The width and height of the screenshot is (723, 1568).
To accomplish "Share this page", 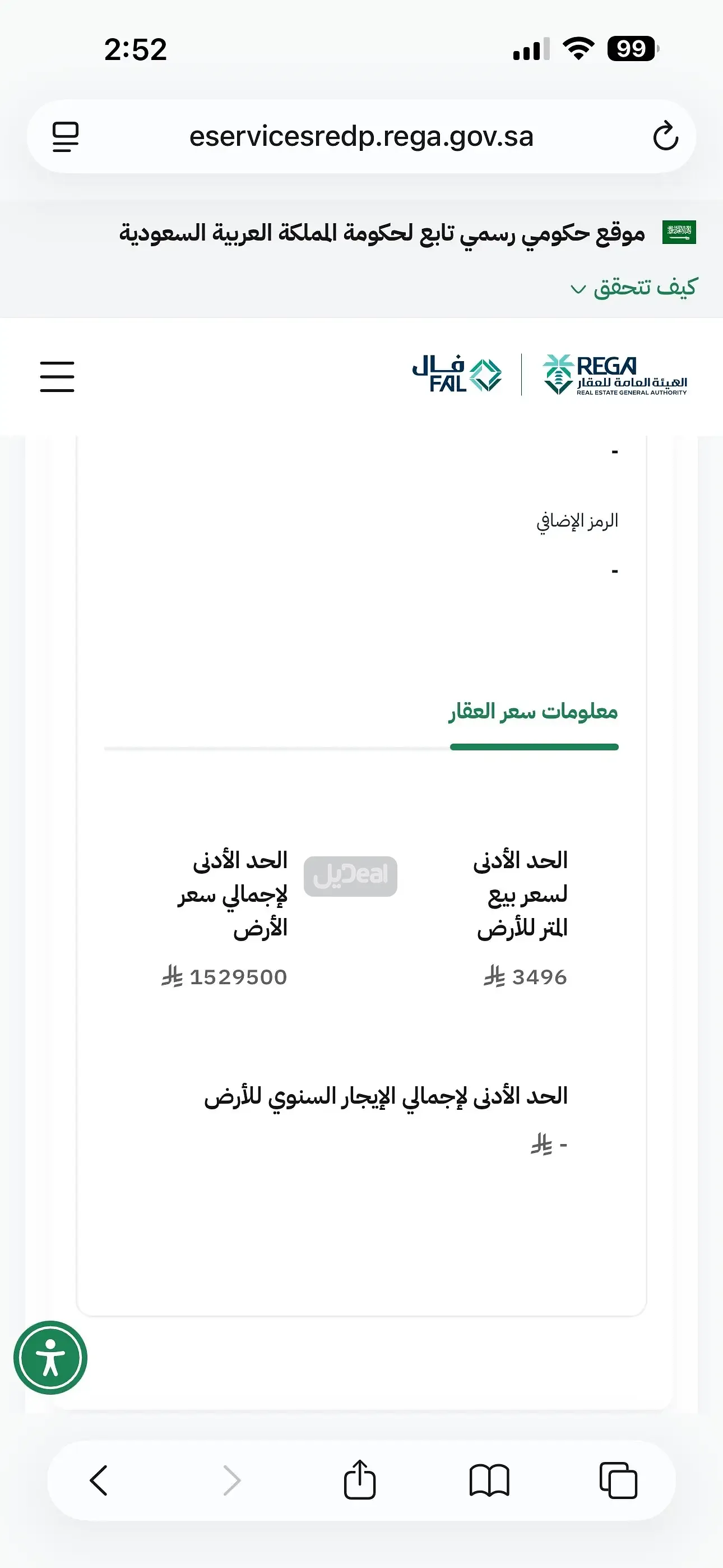I will pos(360,1481).
